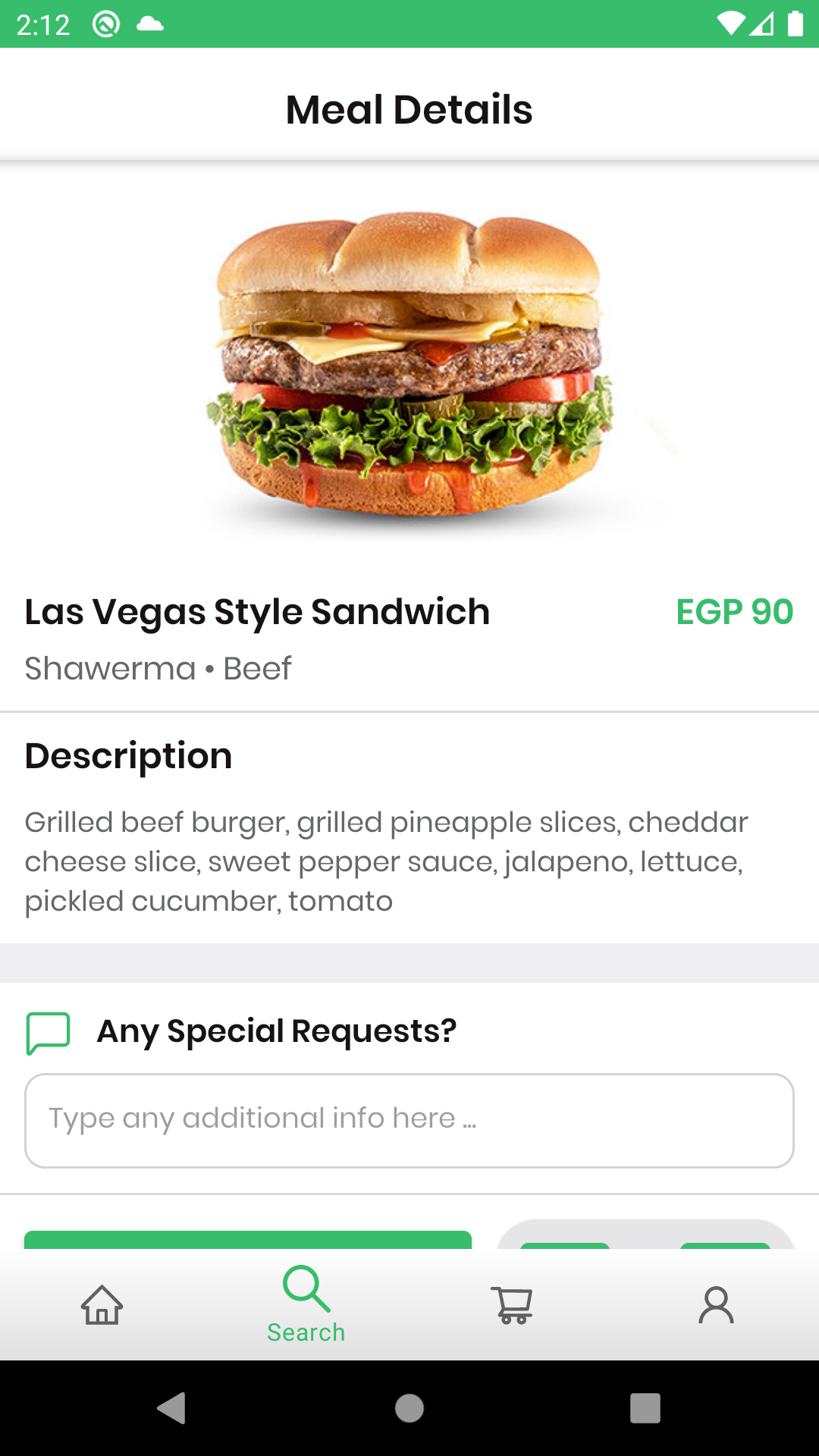Tap the cloud icon in the status bar
This screenshot has width=819, height=1456.
click(x=149, y=24)
